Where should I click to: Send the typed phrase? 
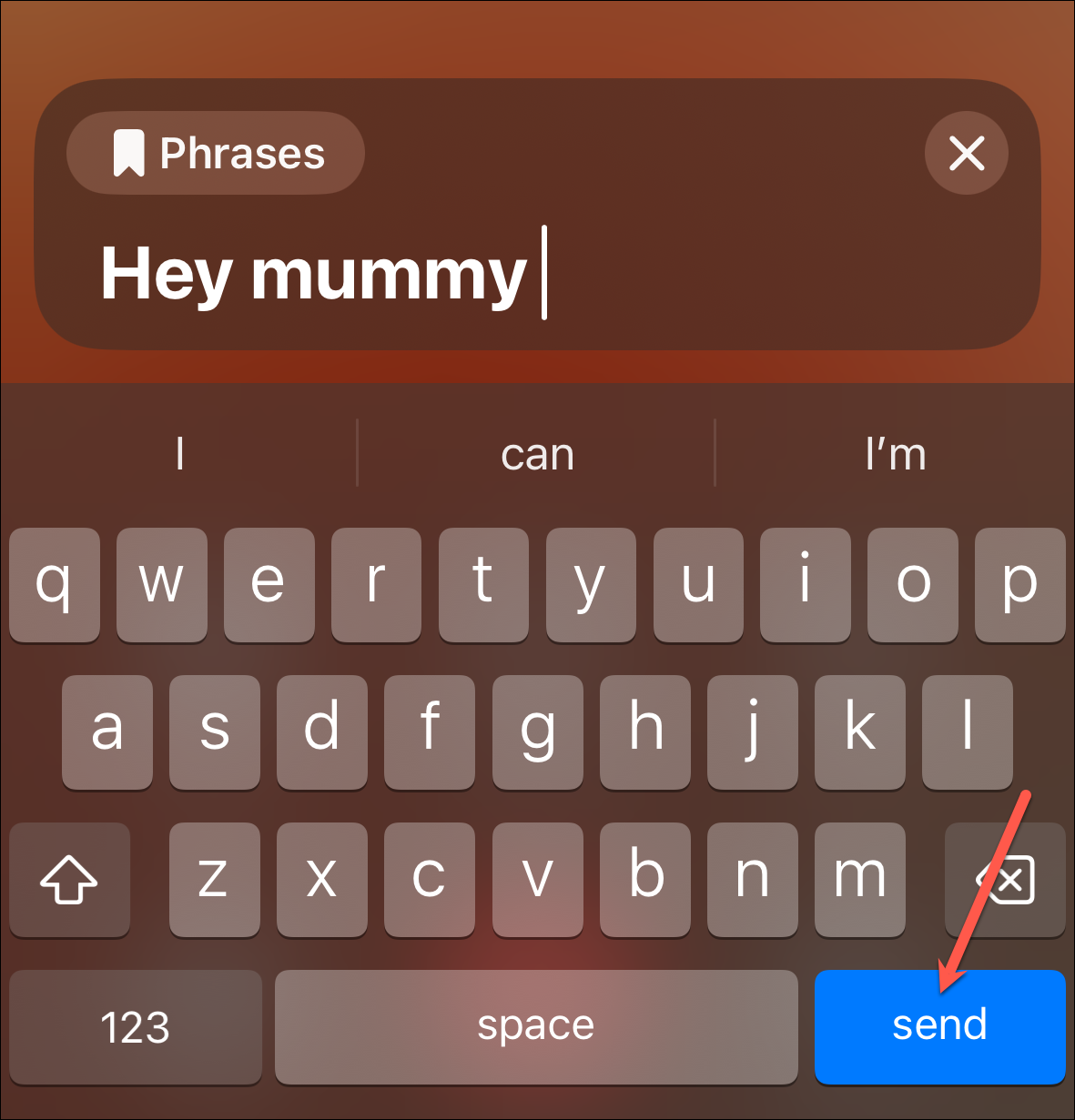[939, 1025]
